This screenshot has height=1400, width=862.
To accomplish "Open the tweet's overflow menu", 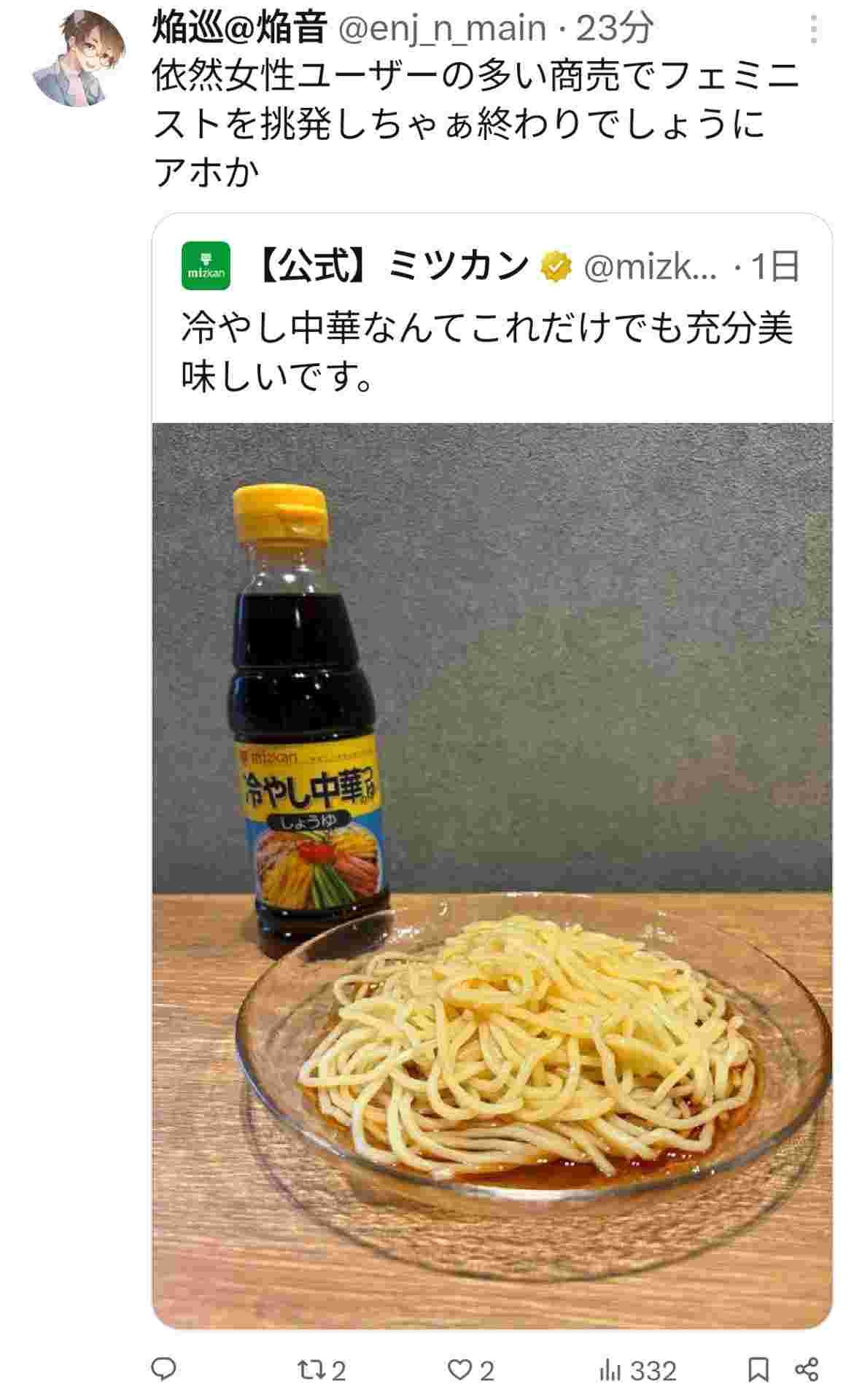I will click(x=813, y=30).
